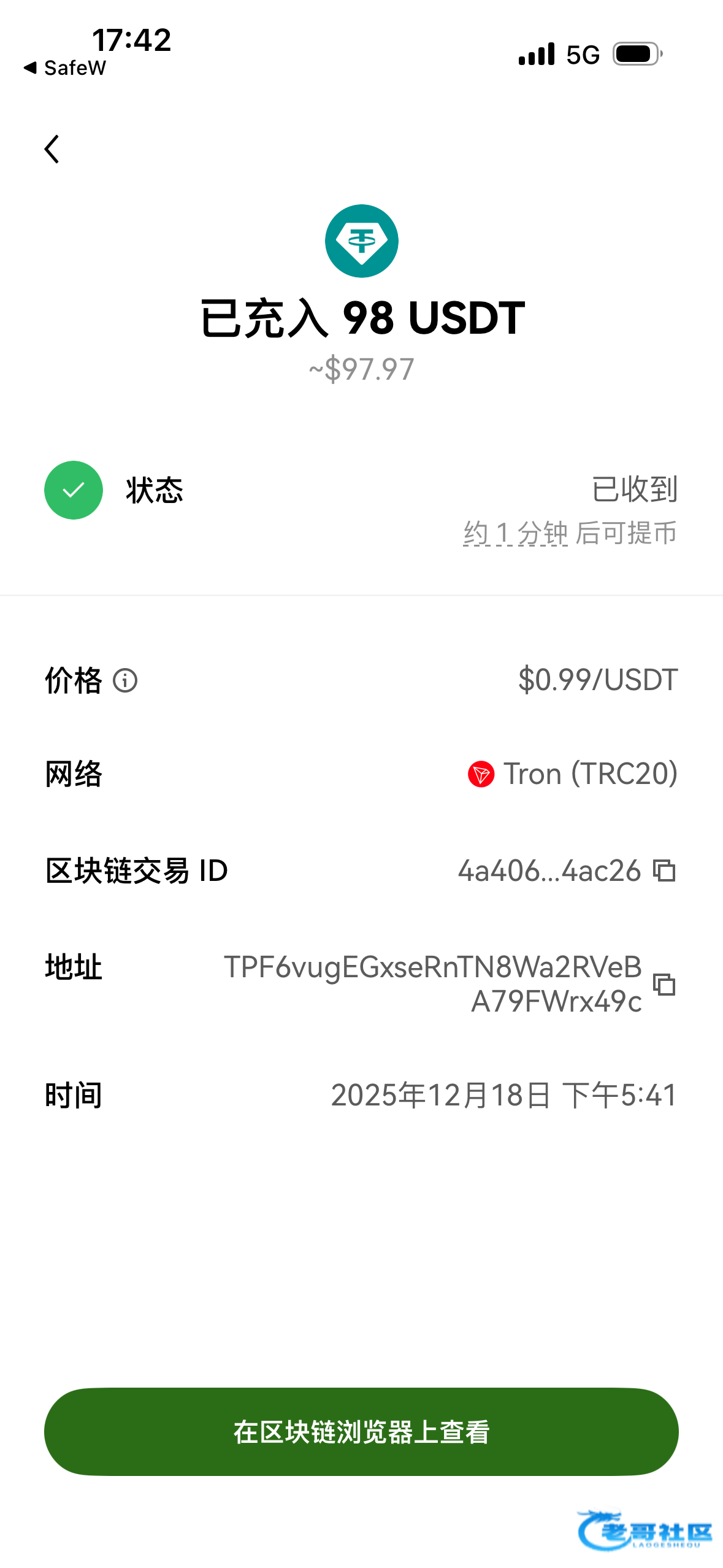Copy the deposit address

tap(664, 984)
